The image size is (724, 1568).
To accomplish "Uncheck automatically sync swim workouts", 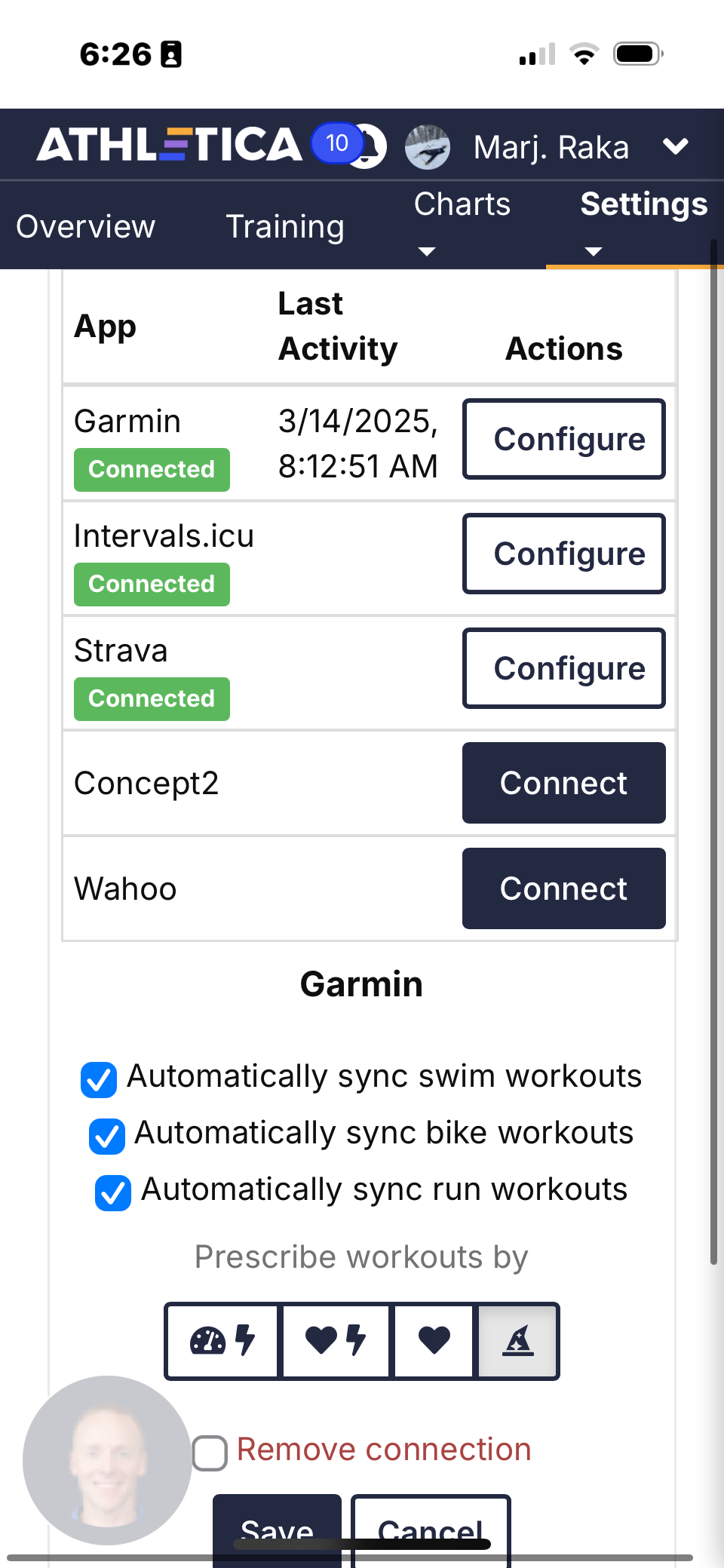I will click(x=99, y=1079).
